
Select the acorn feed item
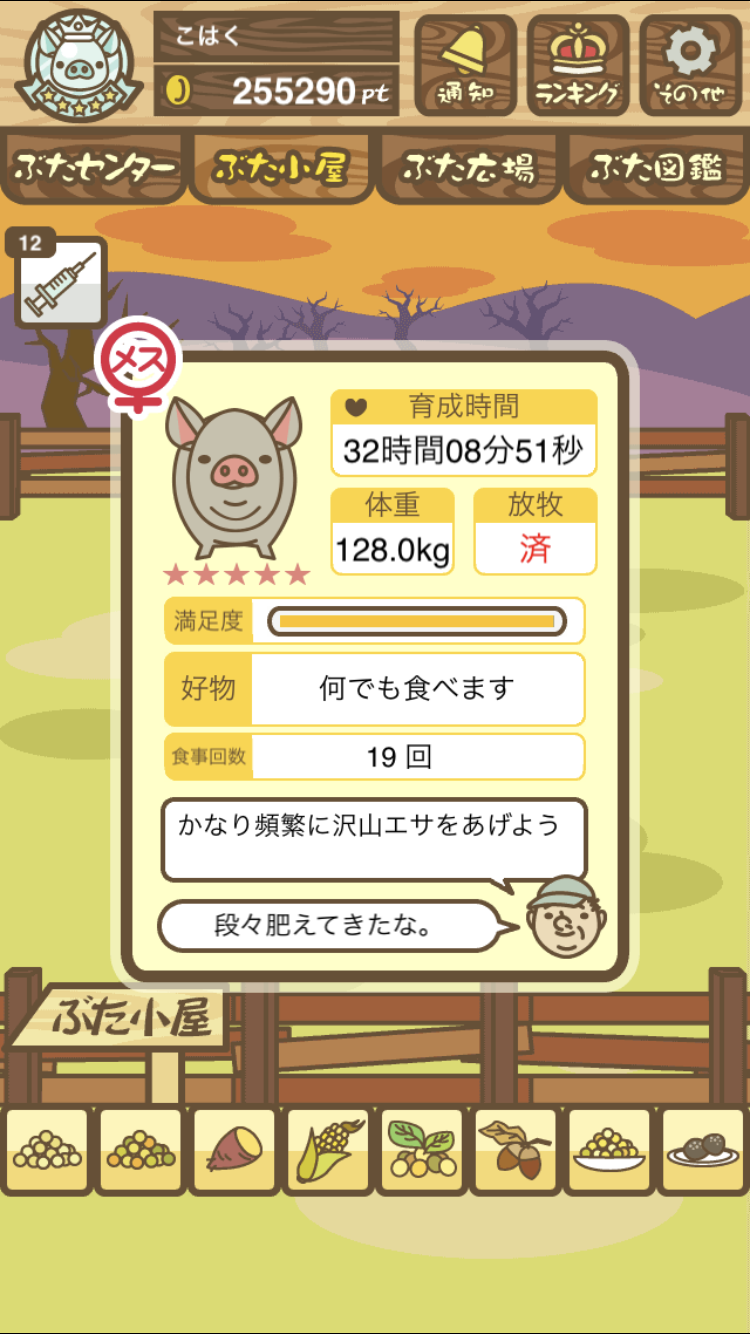click(x=515, y=1150)
